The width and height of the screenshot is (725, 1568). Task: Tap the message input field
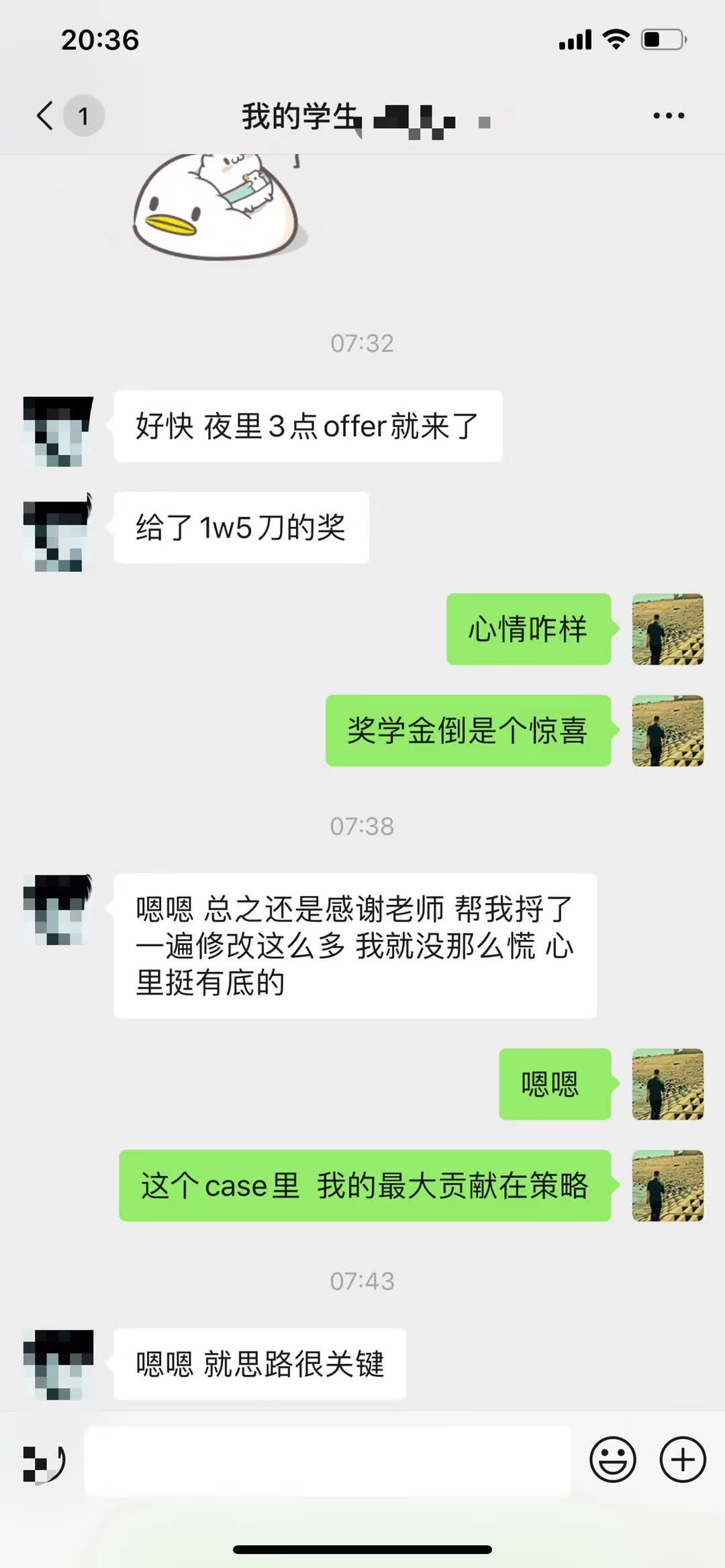coord(327,1461)
